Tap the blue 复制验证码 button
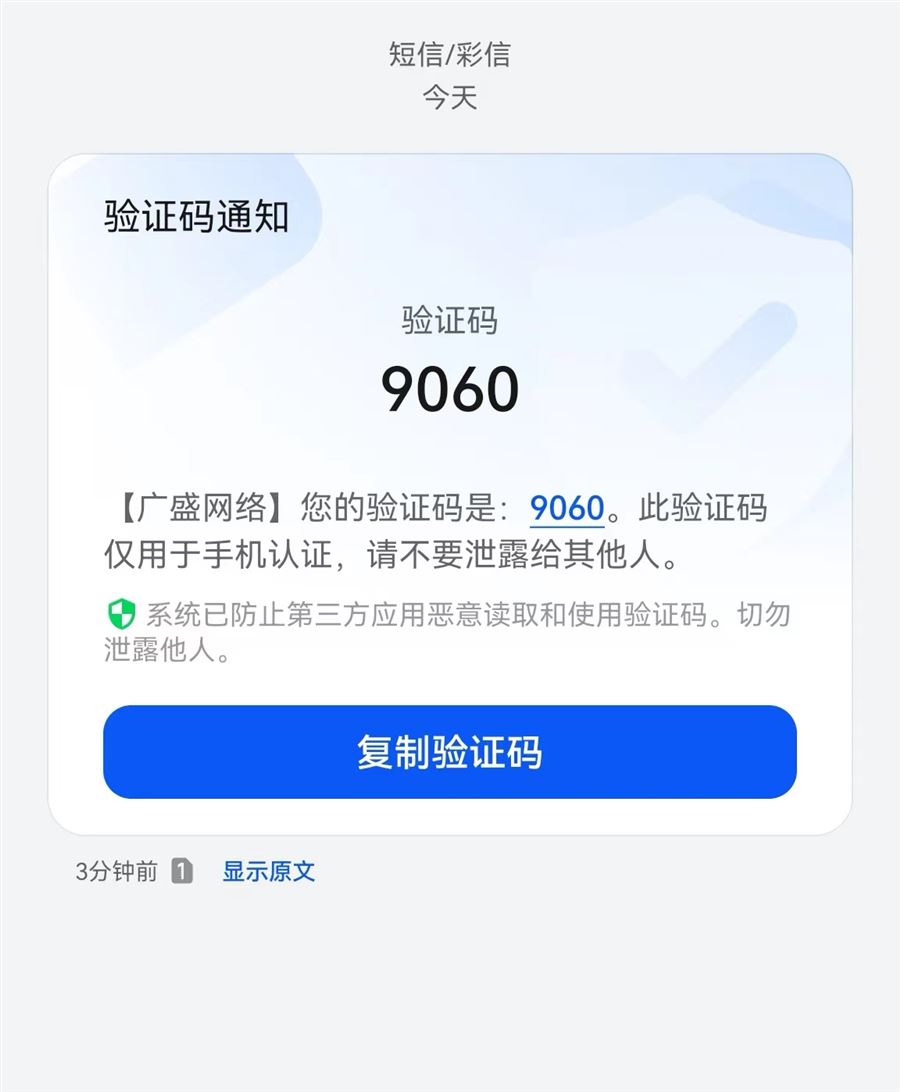This screenshot has height=1092, width=900. pos(449,752)
